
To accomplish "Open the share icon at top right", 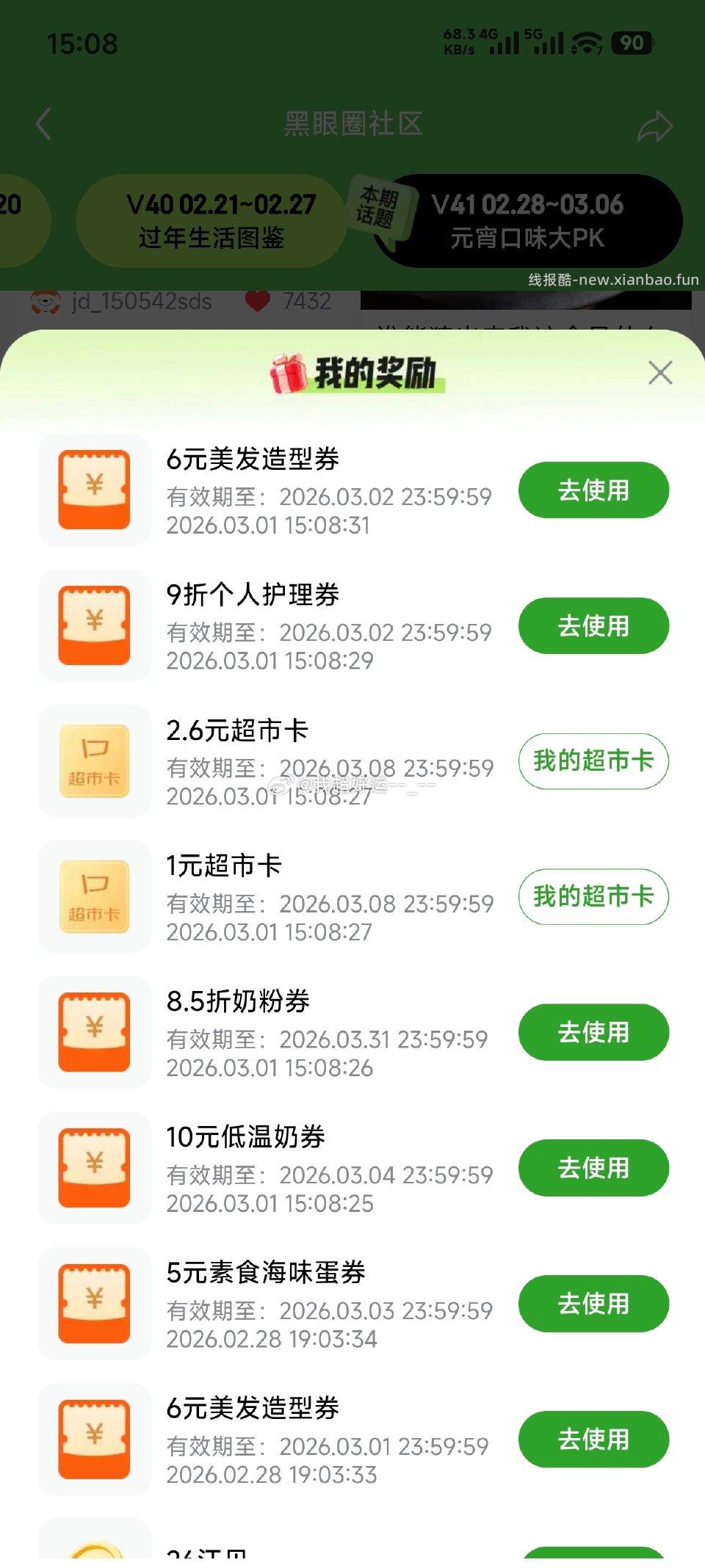I will tap(656, 125).
